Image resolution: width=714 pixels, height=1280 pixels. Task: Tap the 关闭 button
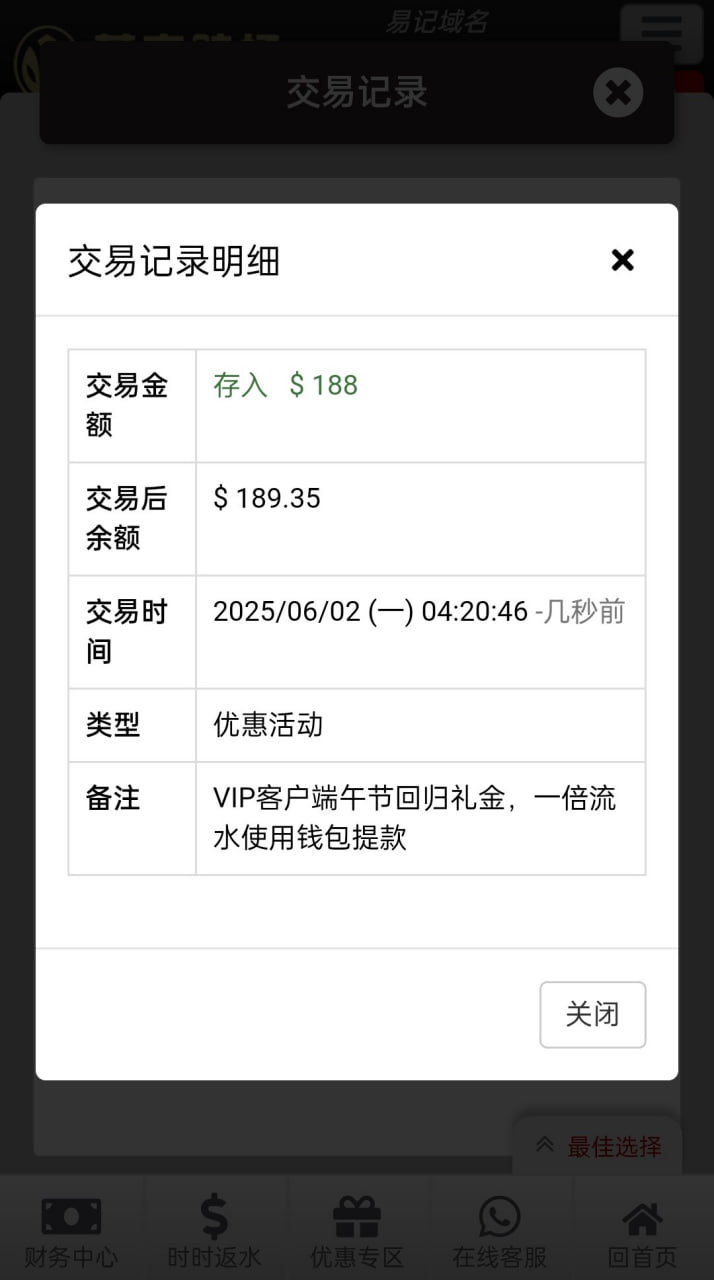592,1014
